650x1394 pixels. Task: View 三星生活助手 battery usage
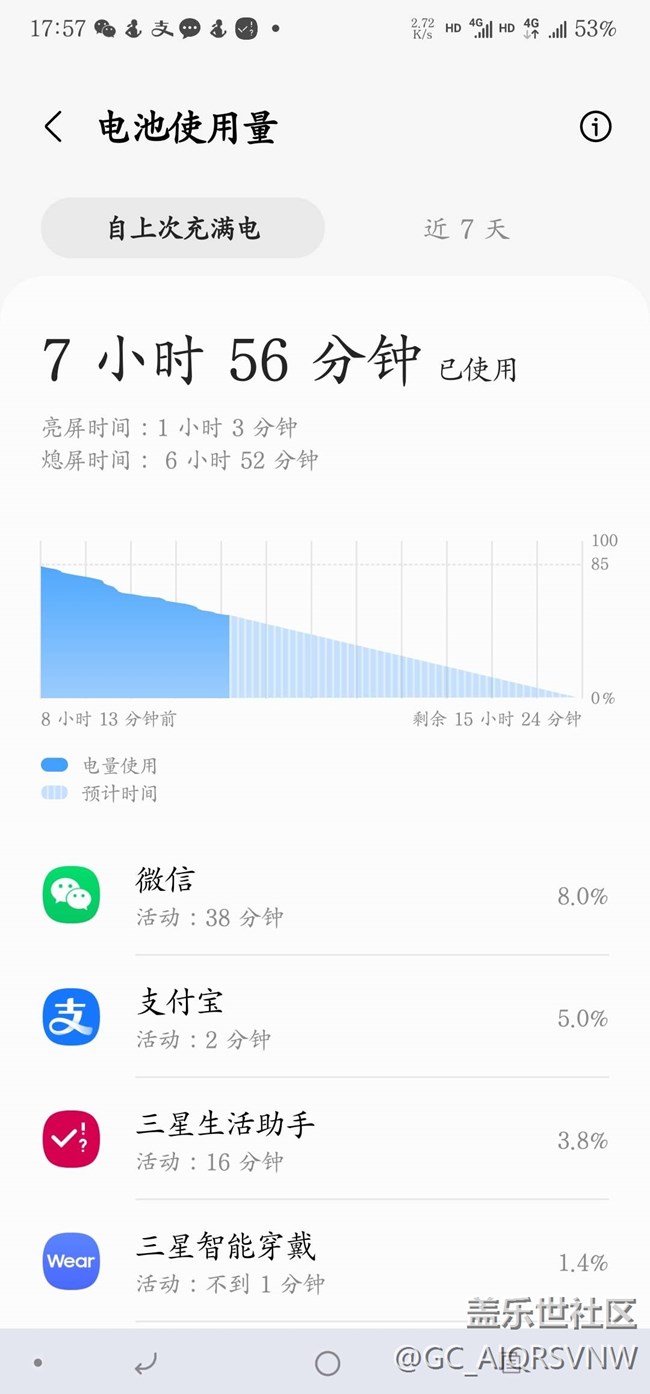(x=325, y=1139)
